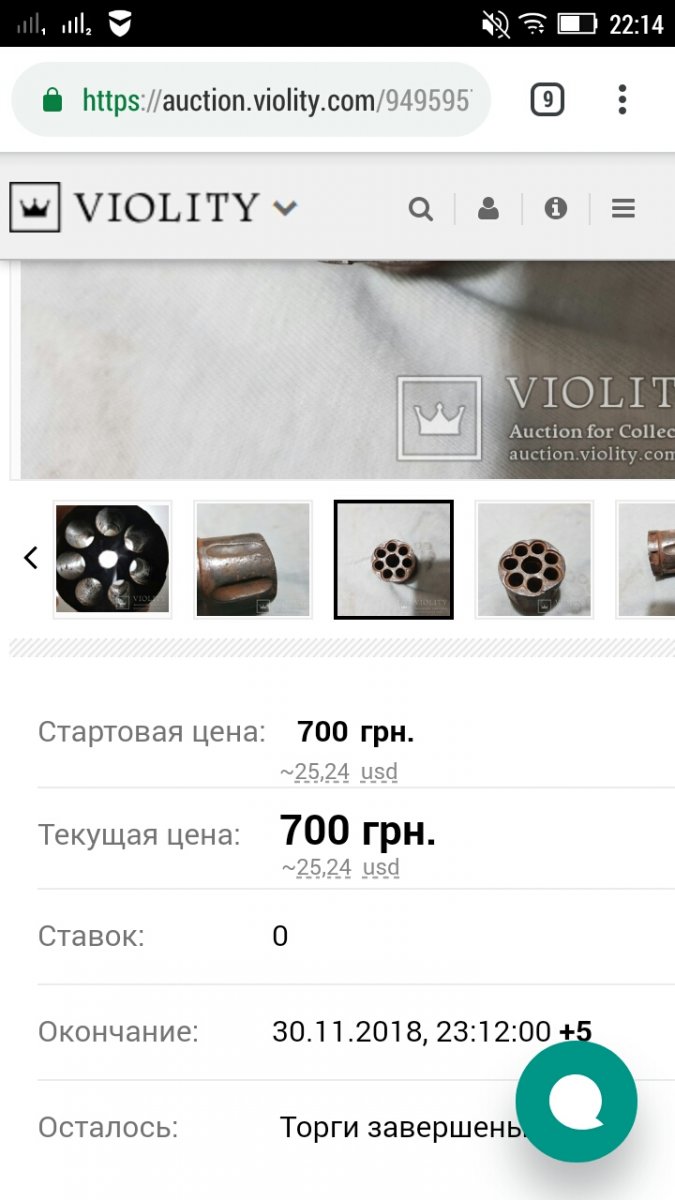The image size is (675, 1200).
Task: Open the hamburger menu
Action: (x=623, y=208)
